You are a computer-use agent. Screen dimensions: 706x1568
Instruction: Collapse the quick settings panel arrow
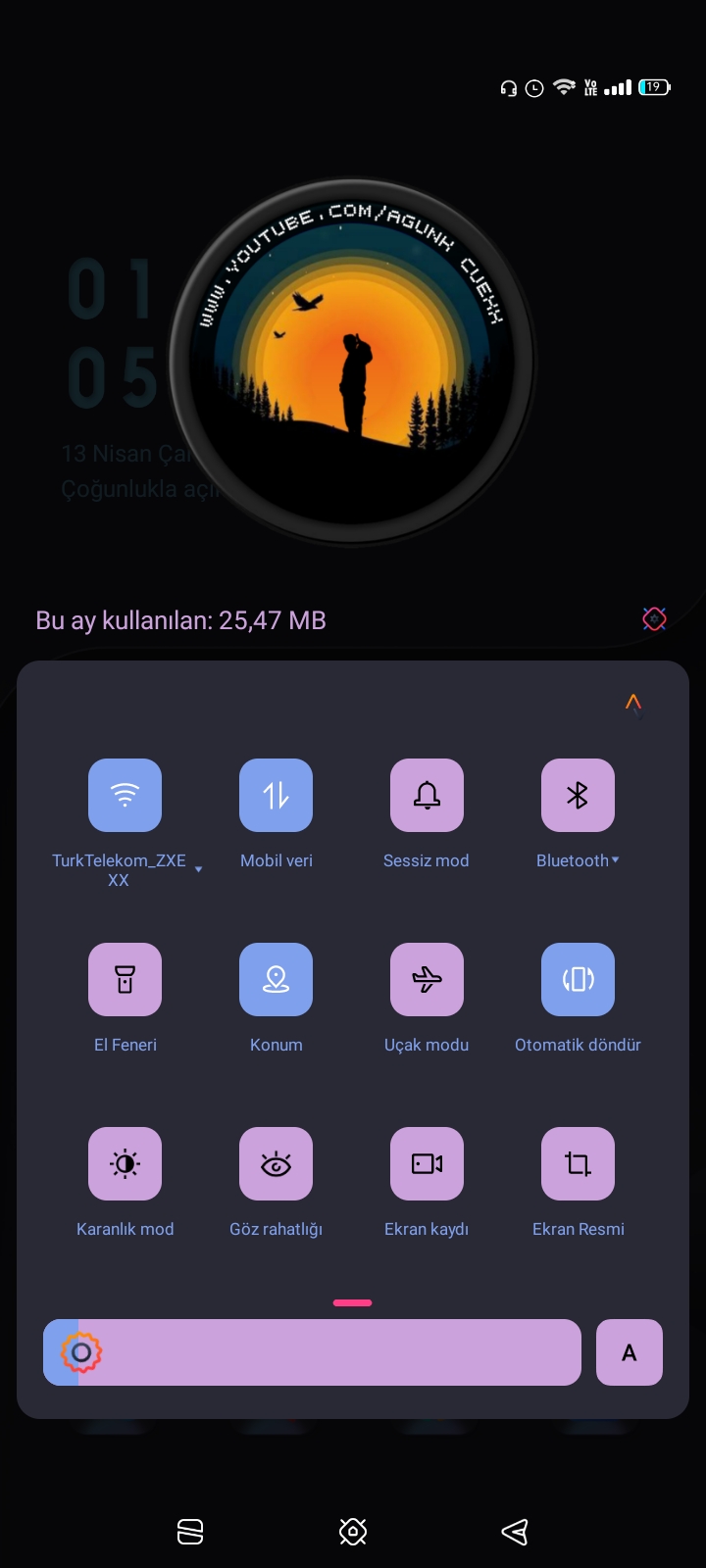point(633,703)
